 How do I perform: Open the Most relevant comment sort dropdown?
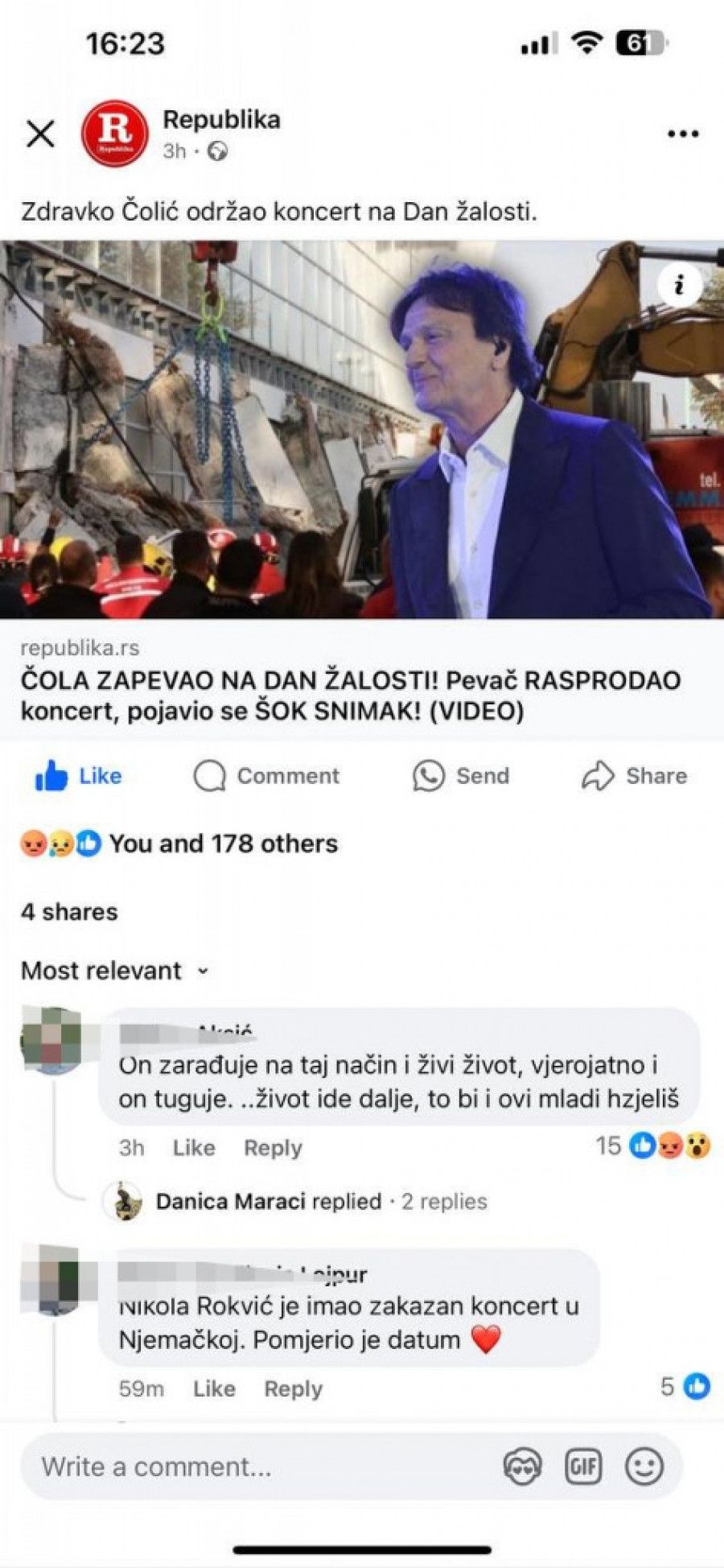click(115, 971)
